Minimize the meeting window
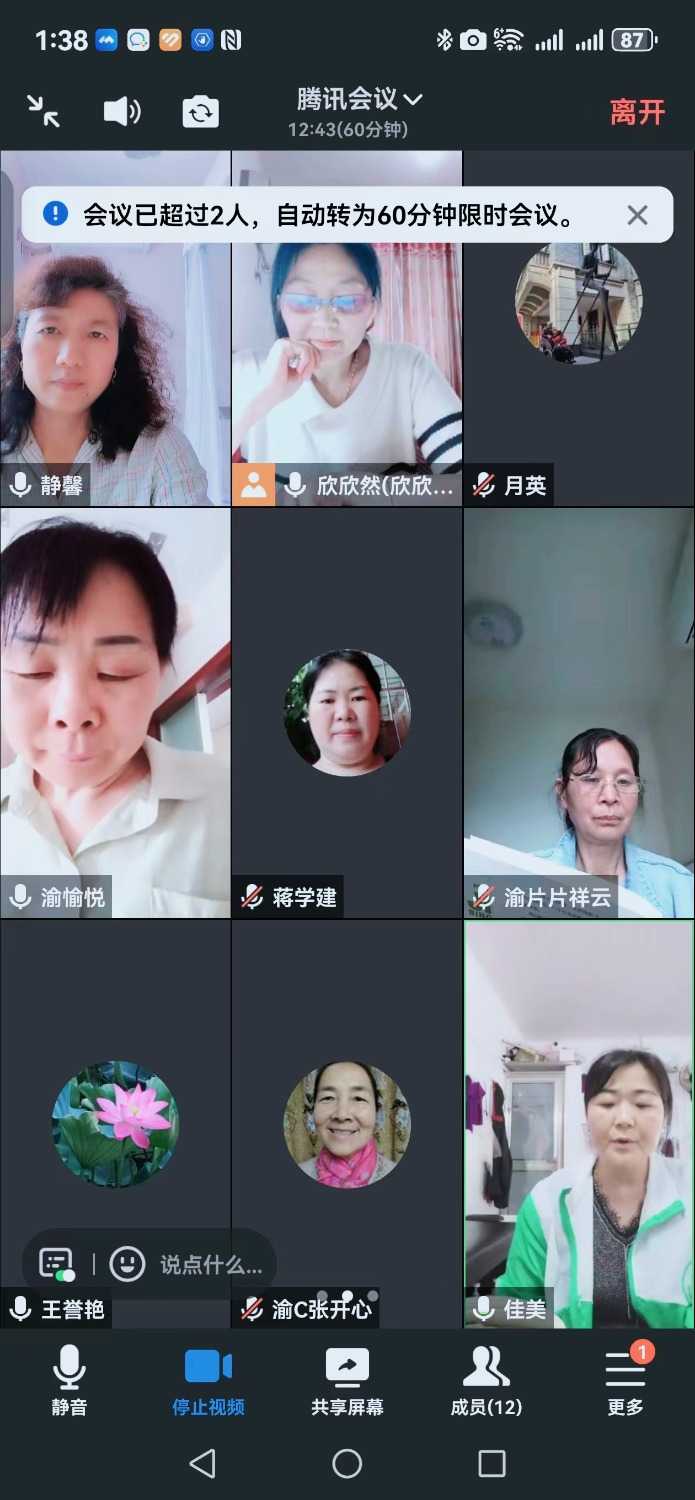 (x=43, y=110)
